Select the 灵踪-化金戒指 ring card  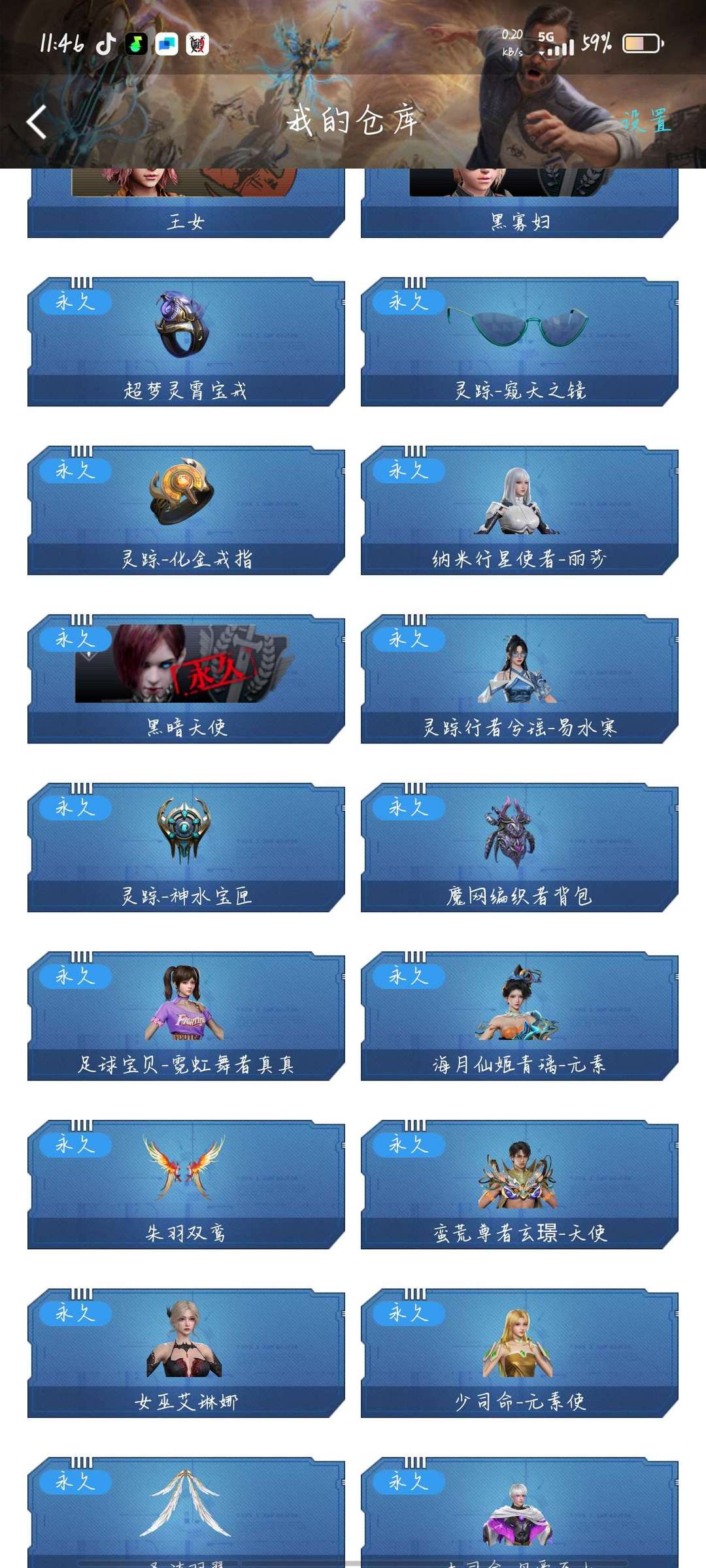[x=186, y=510]
